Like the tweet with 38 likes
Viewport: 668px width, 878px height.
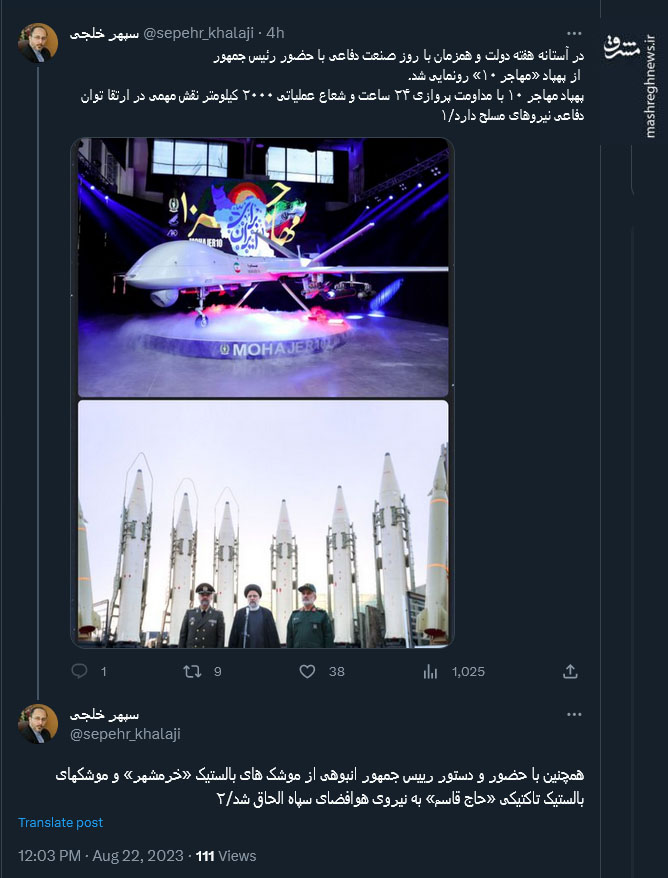tap(309, 672)
